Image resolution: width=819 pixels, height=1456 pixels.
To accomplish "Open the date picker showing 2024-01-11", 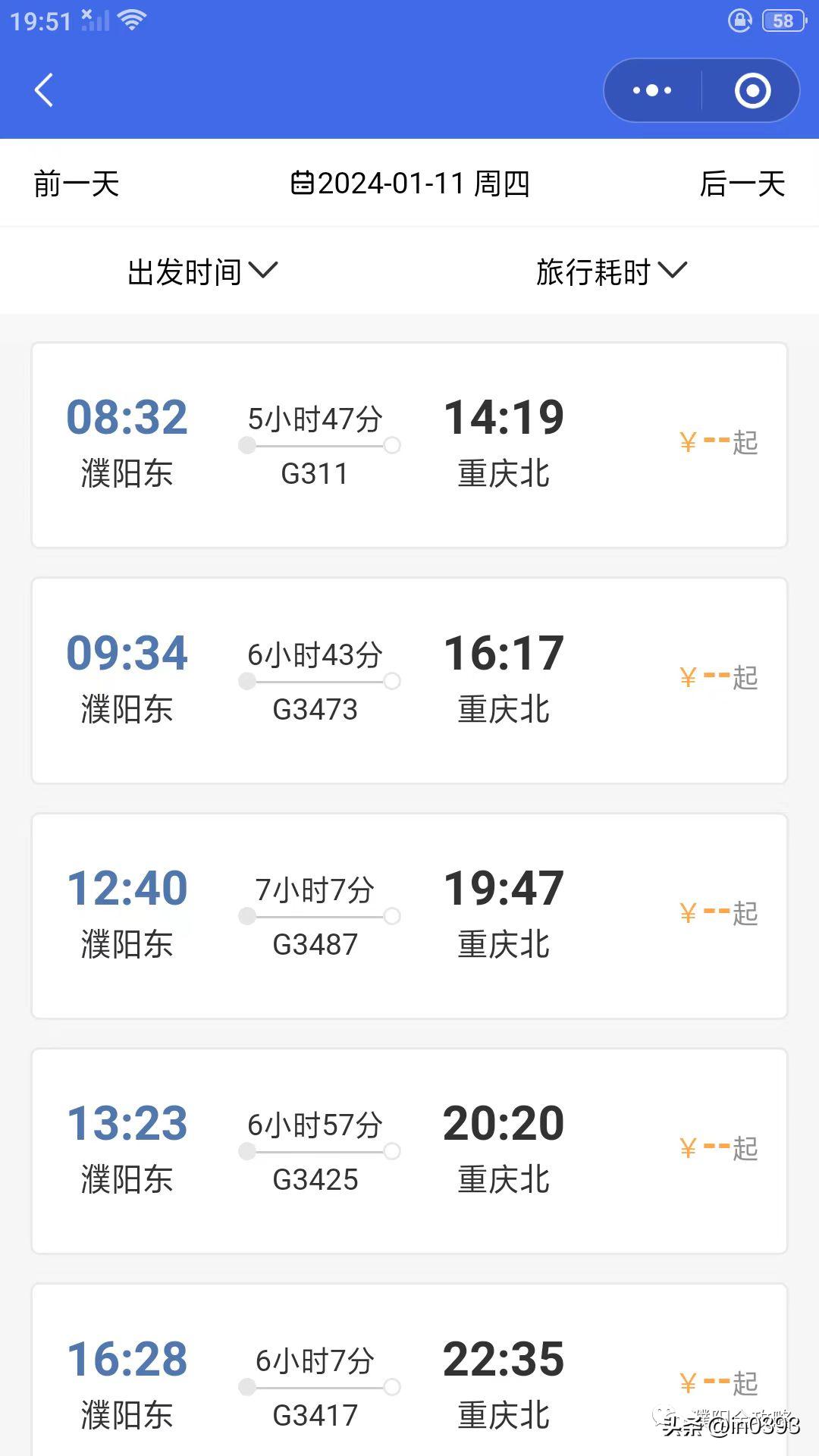I will point(410,184).
